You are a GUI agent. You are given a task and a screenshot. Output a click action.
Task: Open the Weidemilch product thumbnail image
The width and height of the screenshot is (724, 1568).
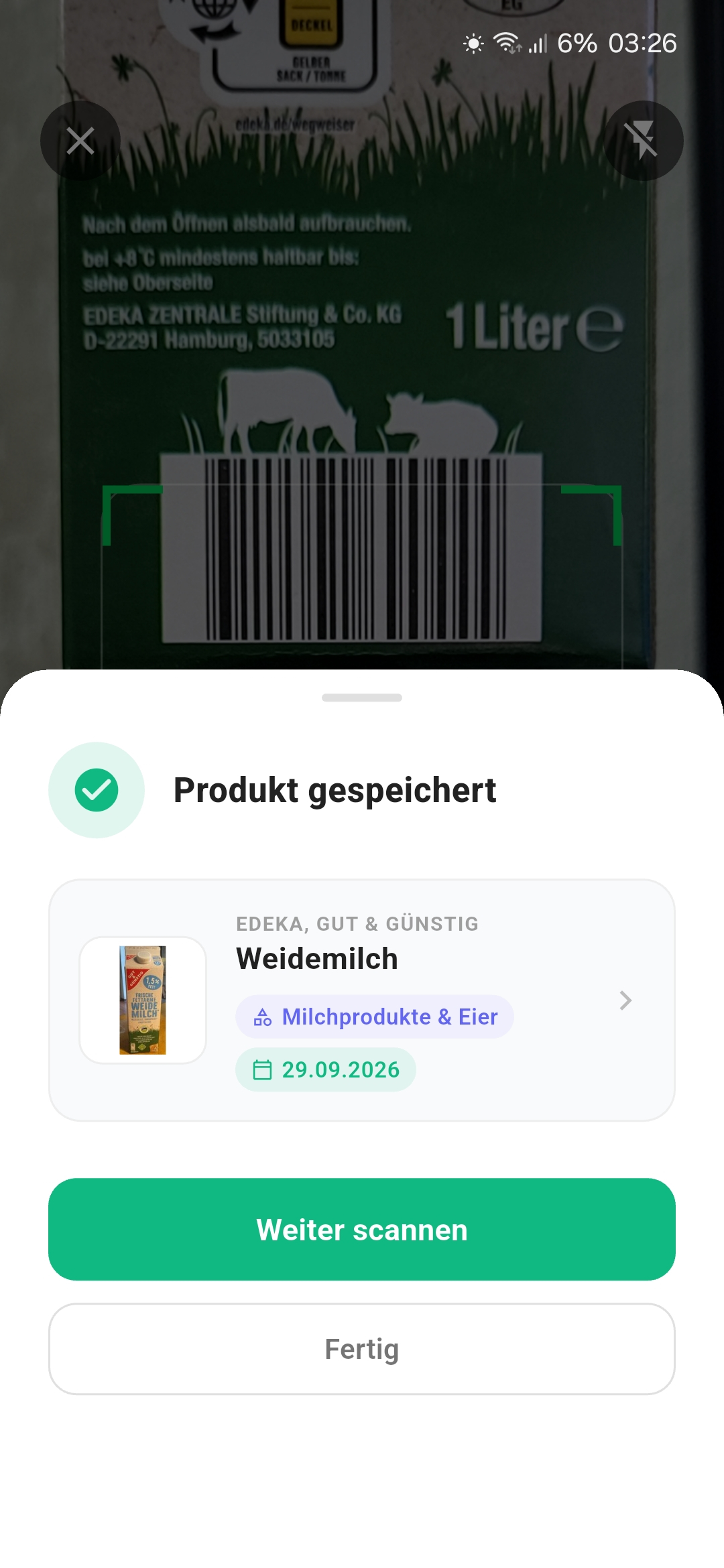click(x=143, y=1000)
